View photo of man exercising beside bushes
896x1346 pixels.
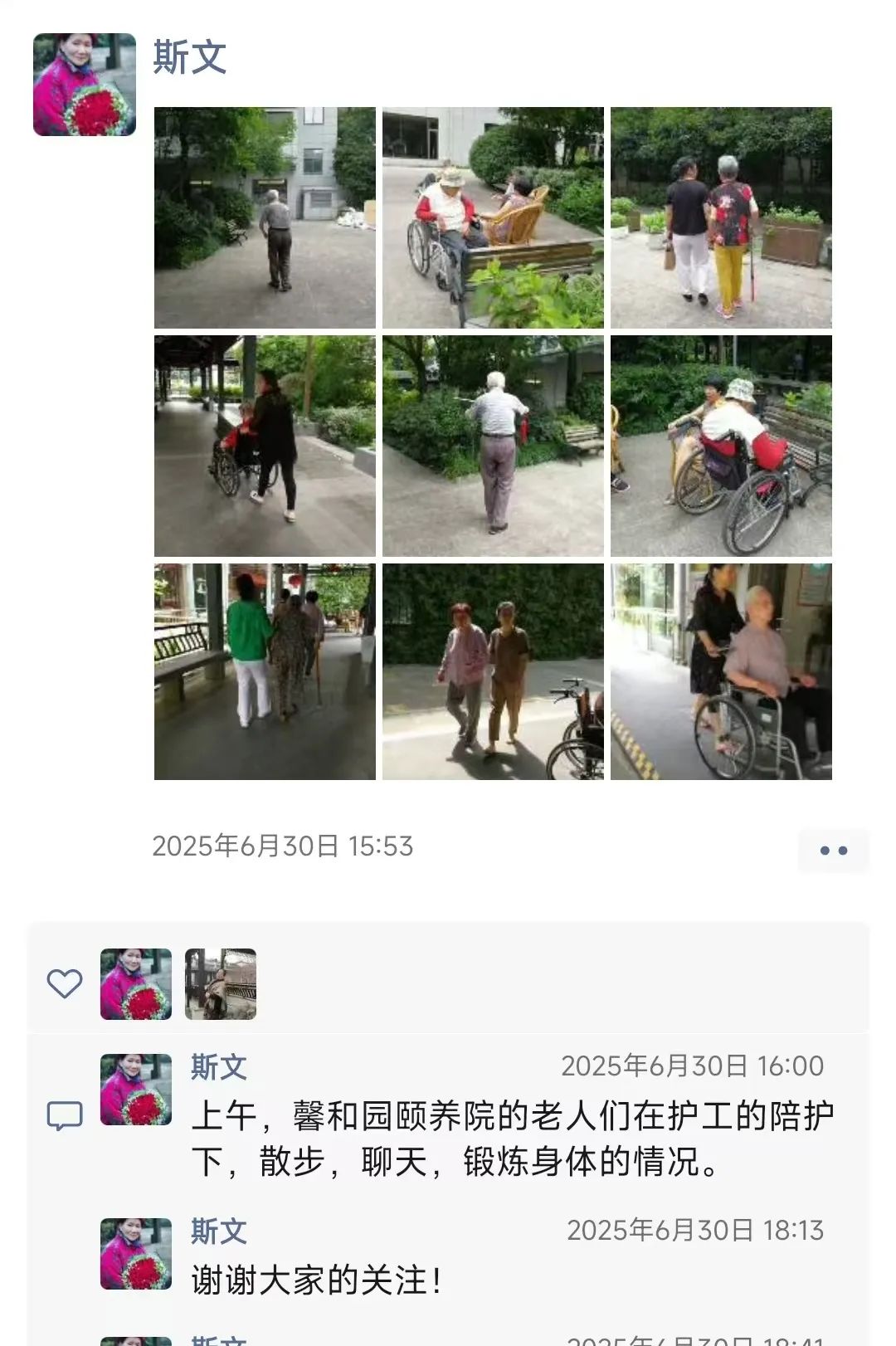tap(493, 446)
